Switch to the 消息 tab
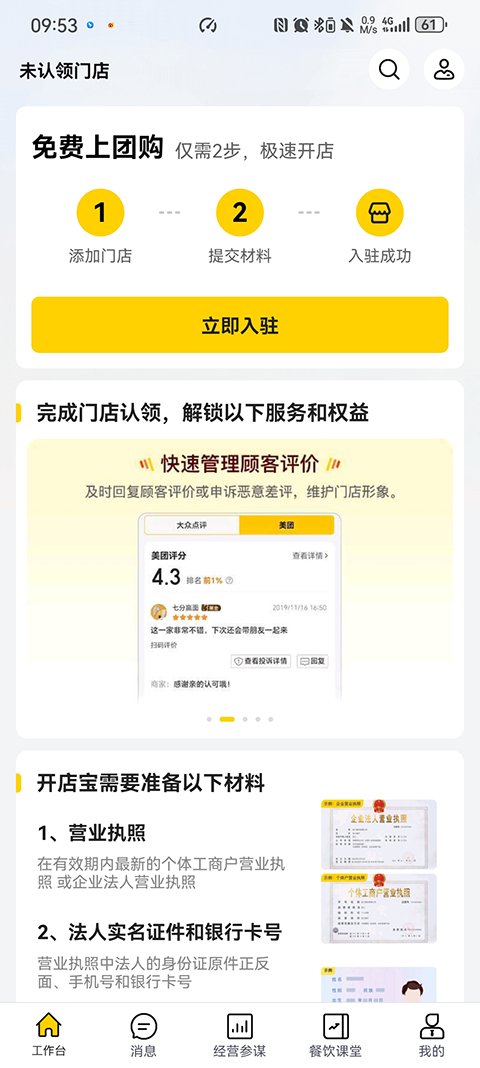The width and height of the screenshot is (480, 1068). pos(144,1034)
